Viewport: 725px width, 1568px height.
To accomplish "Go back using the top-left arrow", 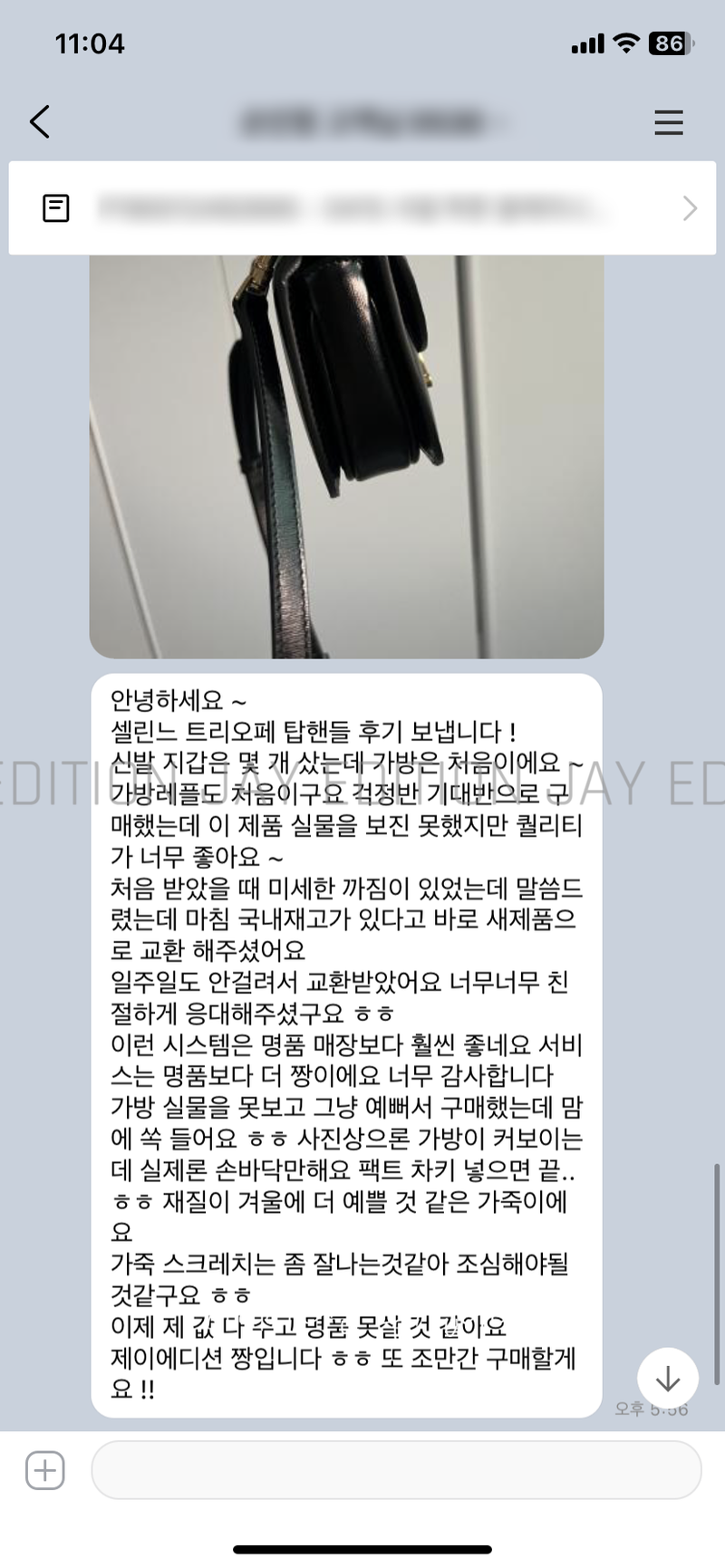I will [x=40, y=121].
